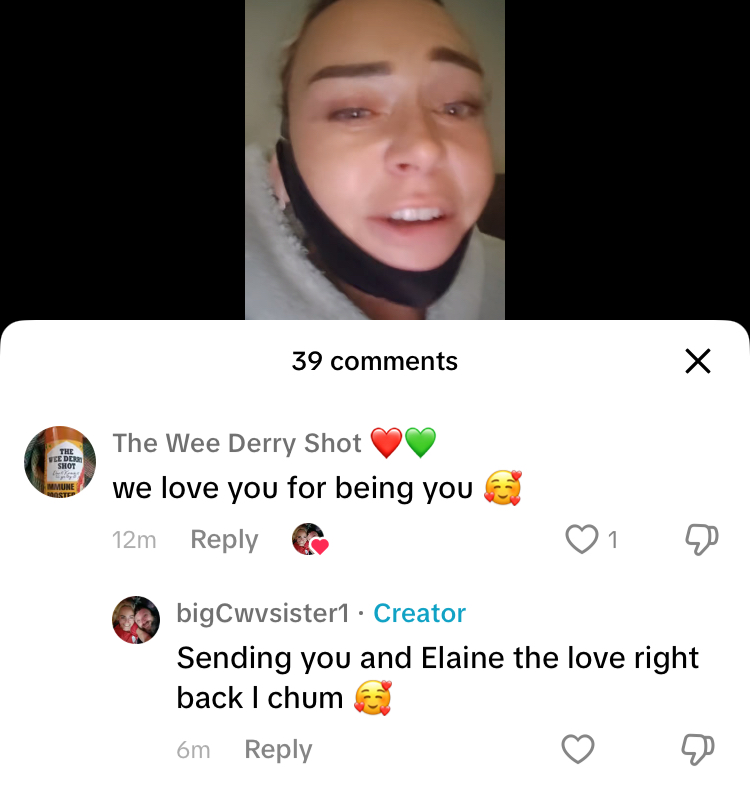Like The Wee Derry Shot's comment
Screen dimensions: 750x785
click(582, 539)
